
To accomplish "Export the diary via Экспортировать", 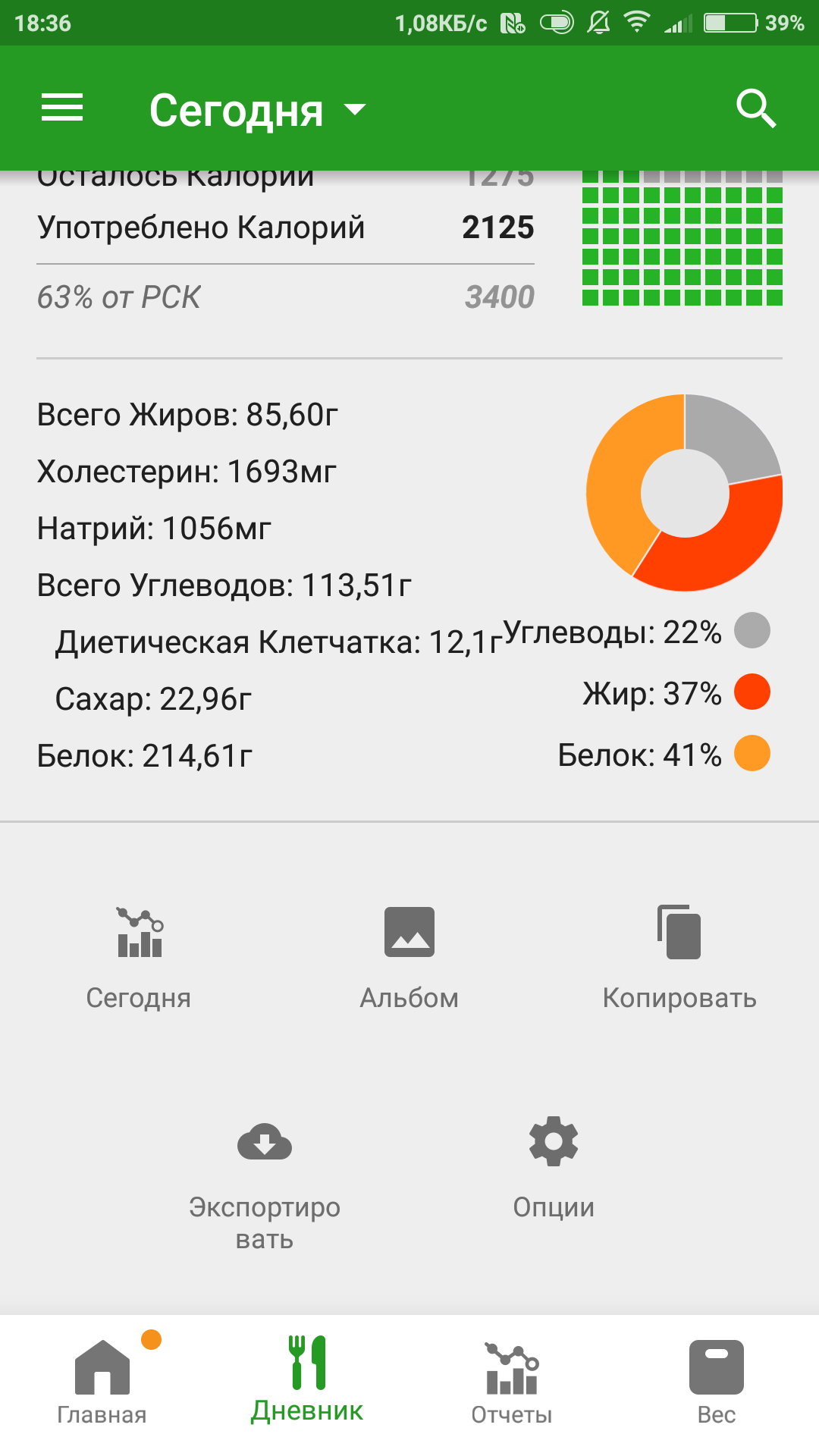I will (x=265, y=1183).
